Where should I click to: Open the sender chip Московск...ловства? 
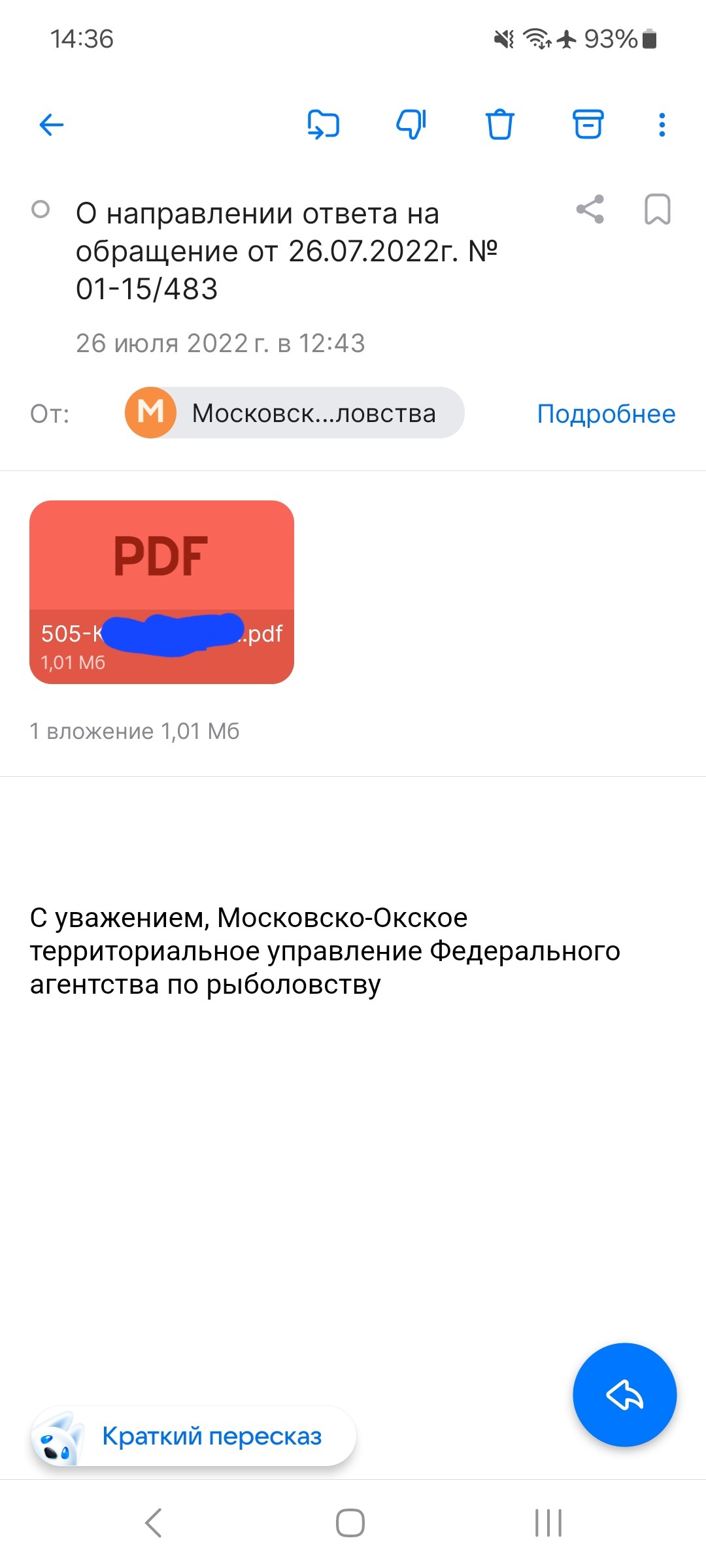(x=295, y=413)
